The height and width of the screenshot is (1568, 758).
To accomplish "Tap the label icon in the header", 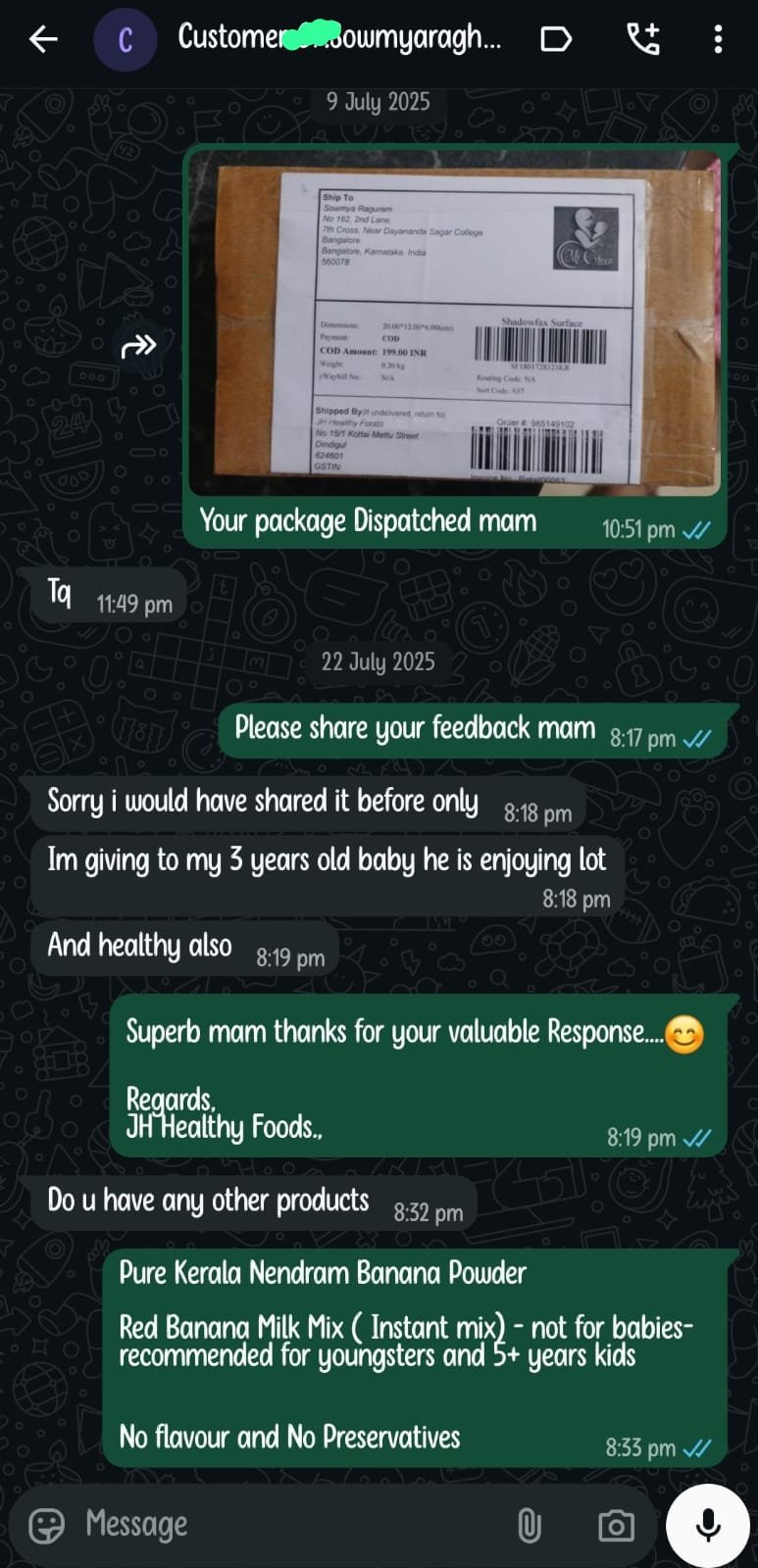I will pos(556,39).
